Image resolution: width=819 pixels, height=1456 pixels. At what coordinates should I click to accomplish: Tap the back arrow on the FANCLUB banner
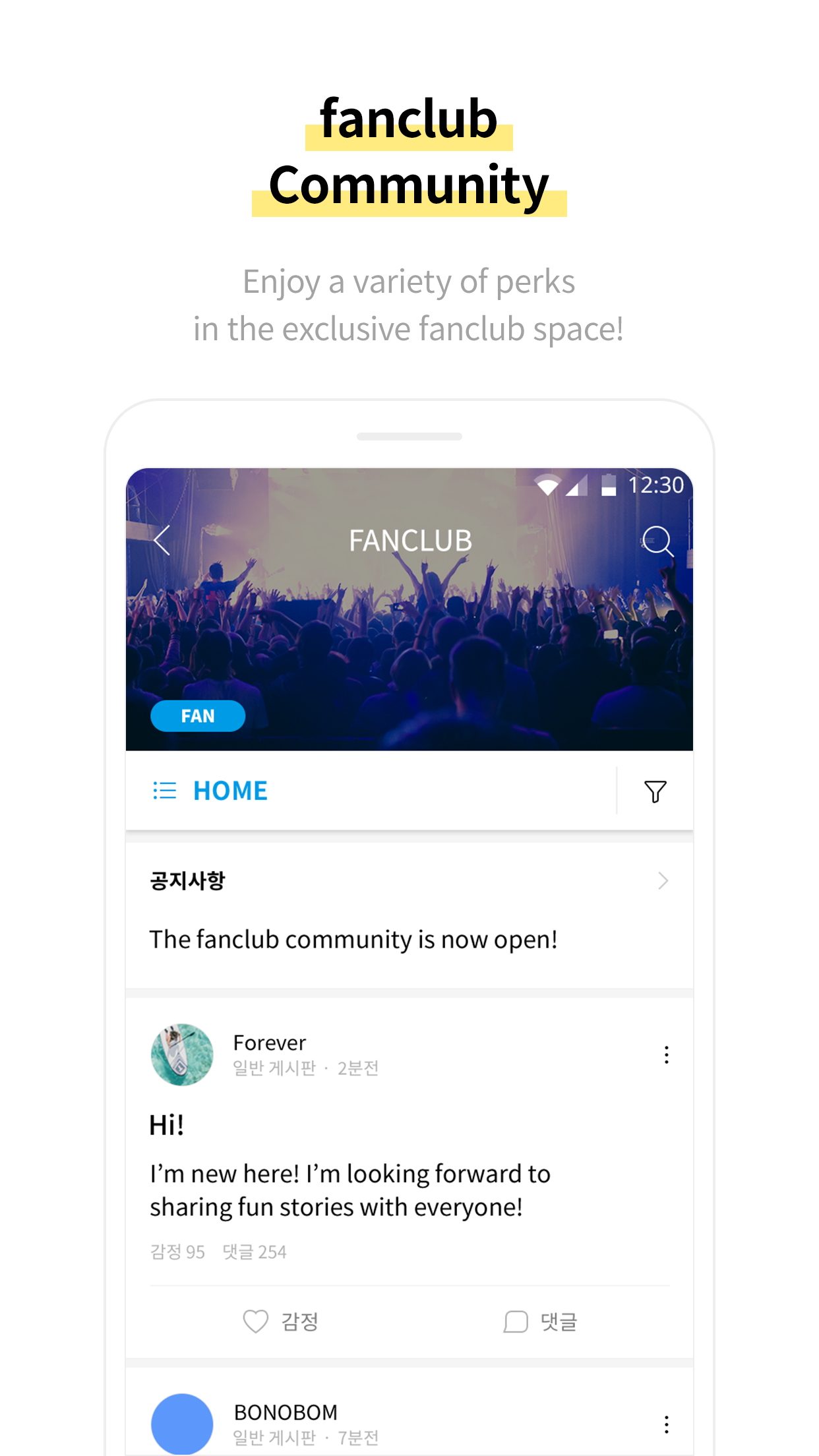pos(160,540)
